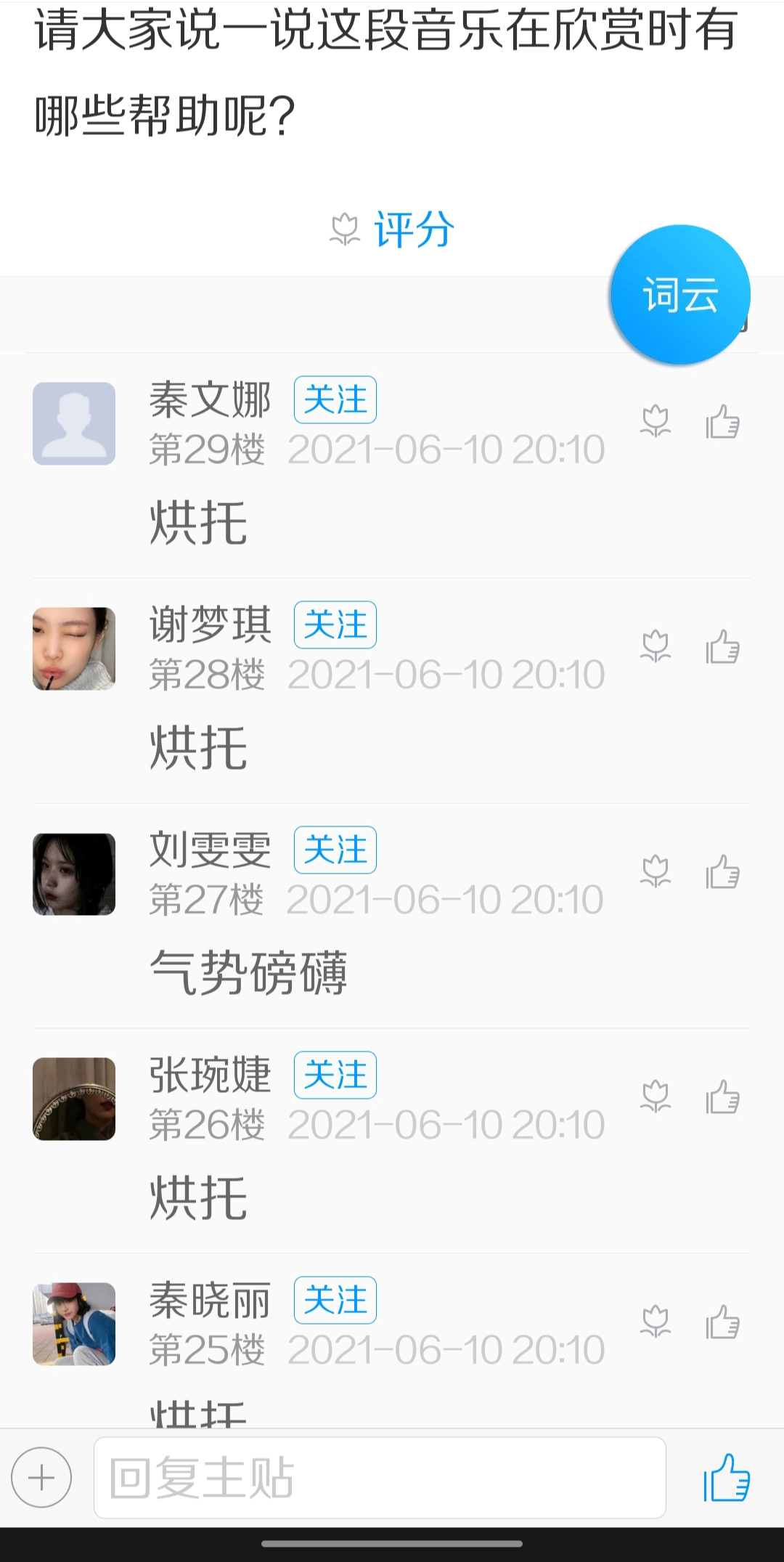Viewport: 784px width, 1562px height.
Task: Follow 秦文娜 with the 关注 button
Action: (335, 399)
